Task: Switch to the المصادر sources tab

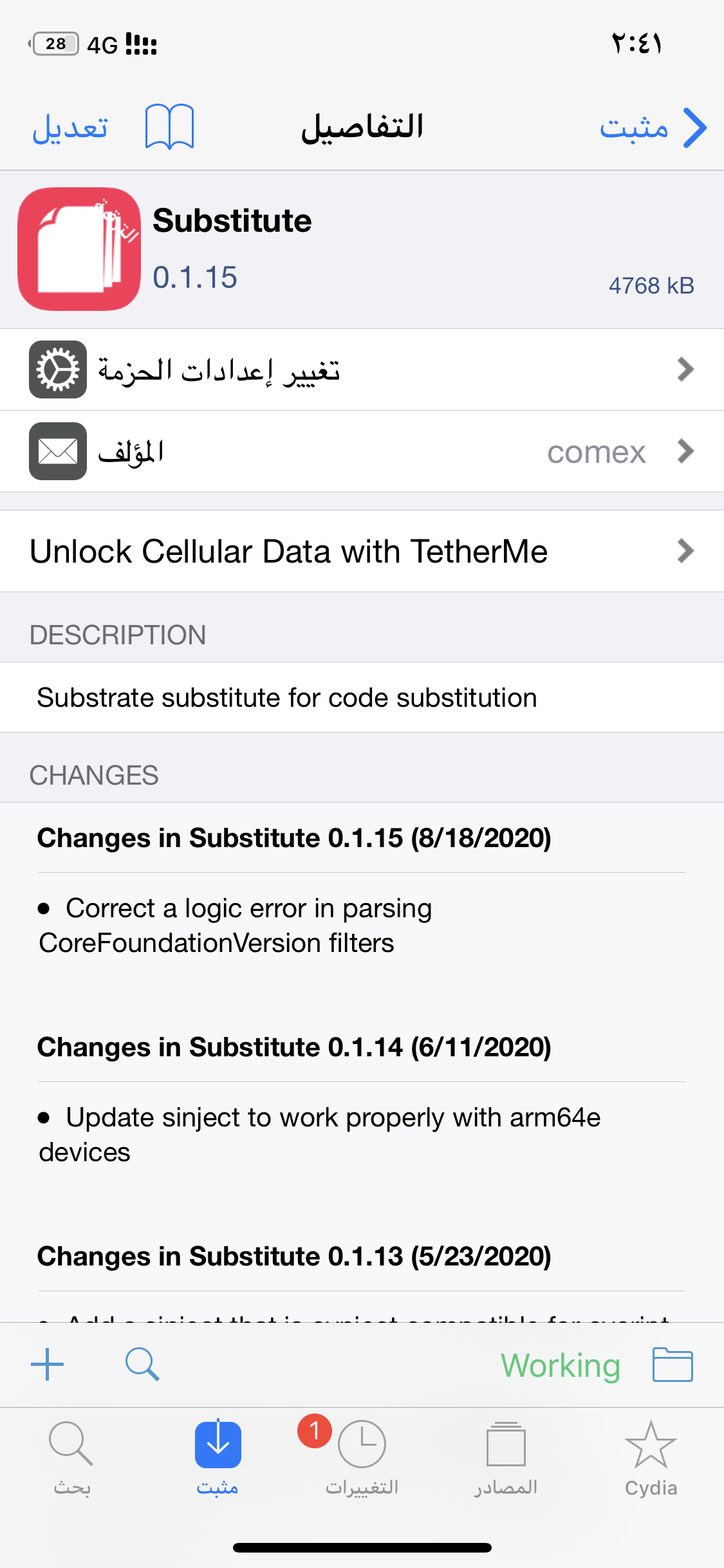Action: pos(506,1459)
